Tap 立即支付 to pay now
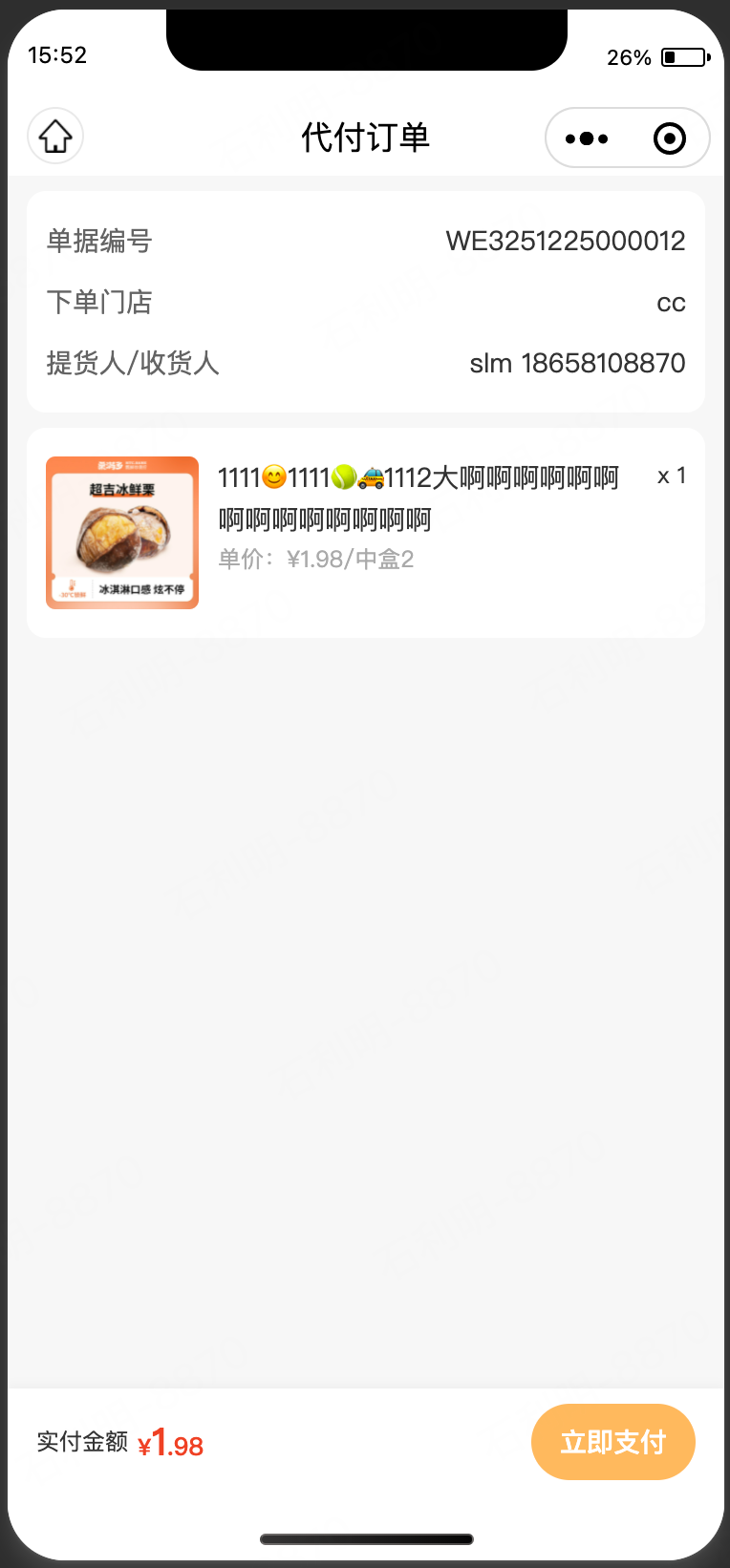 pos(612,1441)
